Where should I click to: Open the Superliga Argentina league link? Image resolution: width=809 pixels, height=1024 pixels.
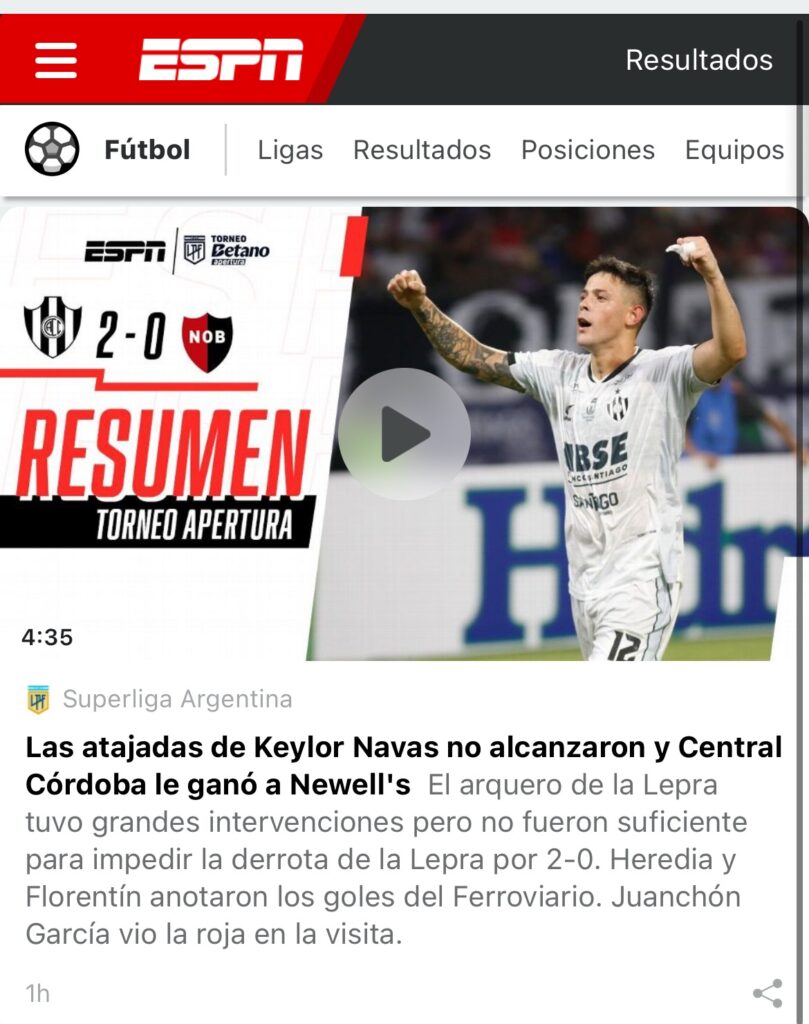click(x=177, y=699)
